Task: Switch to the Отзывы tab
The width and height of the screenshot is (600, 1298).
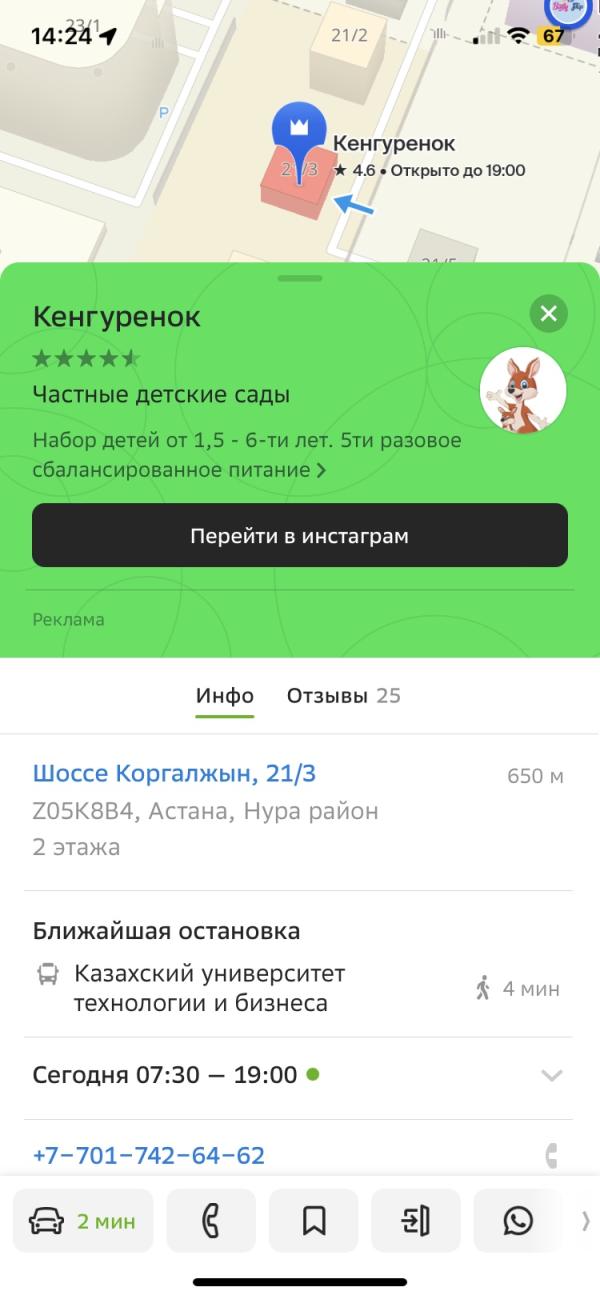Action: pos(343,696)
